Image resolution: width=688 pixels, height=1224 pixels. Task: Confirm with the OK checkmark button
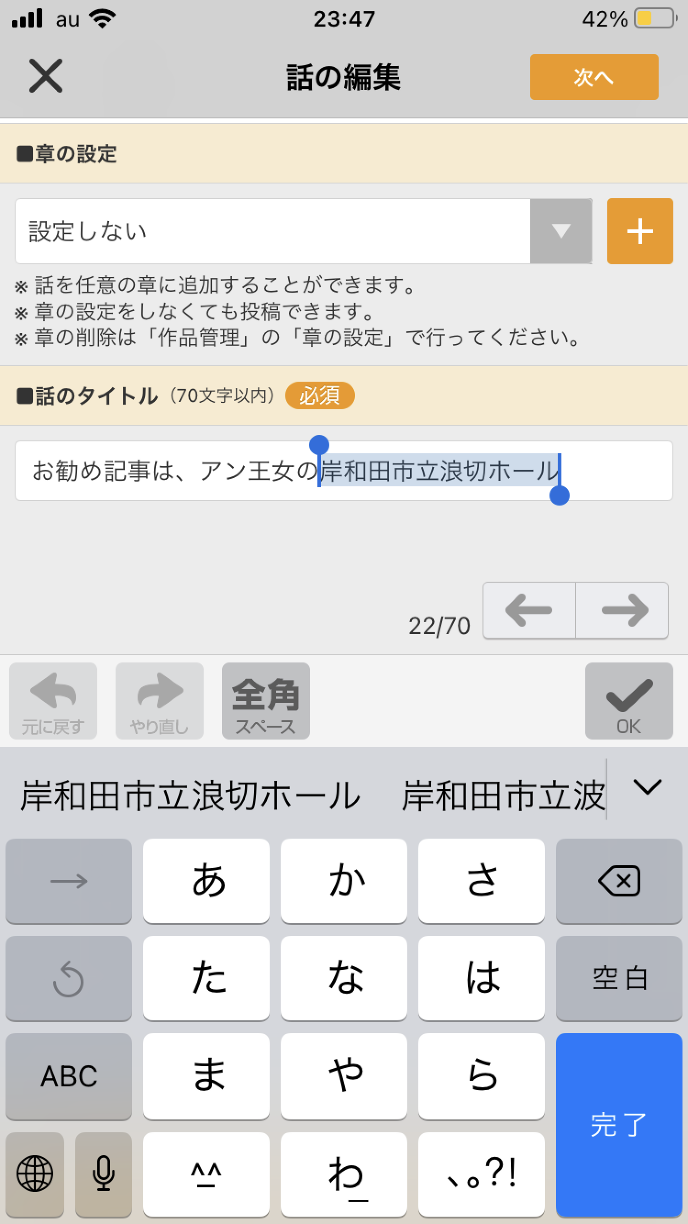(x=629, y=701)
